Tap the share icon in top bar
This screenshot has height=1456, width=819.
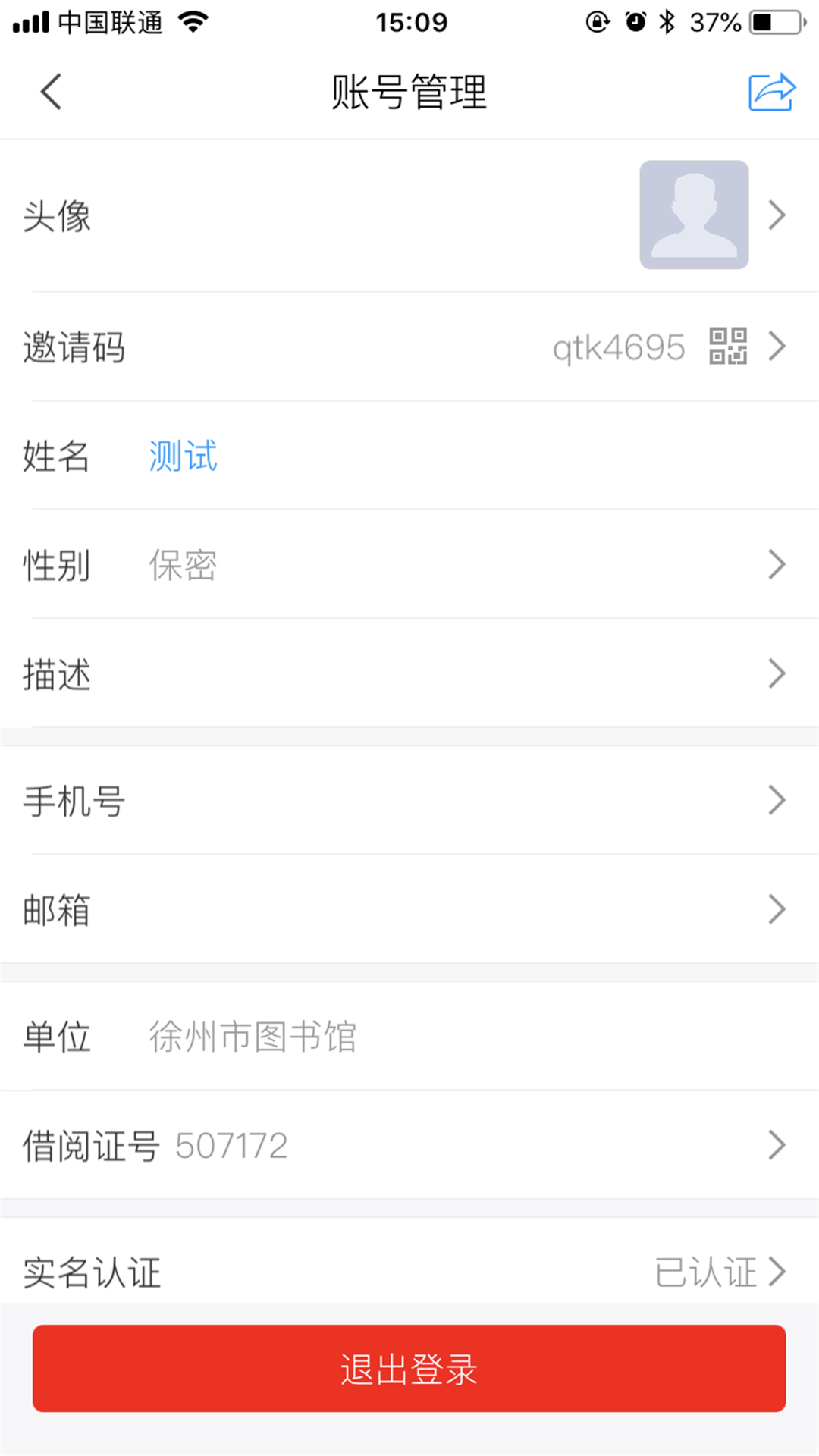pyautogui.click(x=771, y=93)
